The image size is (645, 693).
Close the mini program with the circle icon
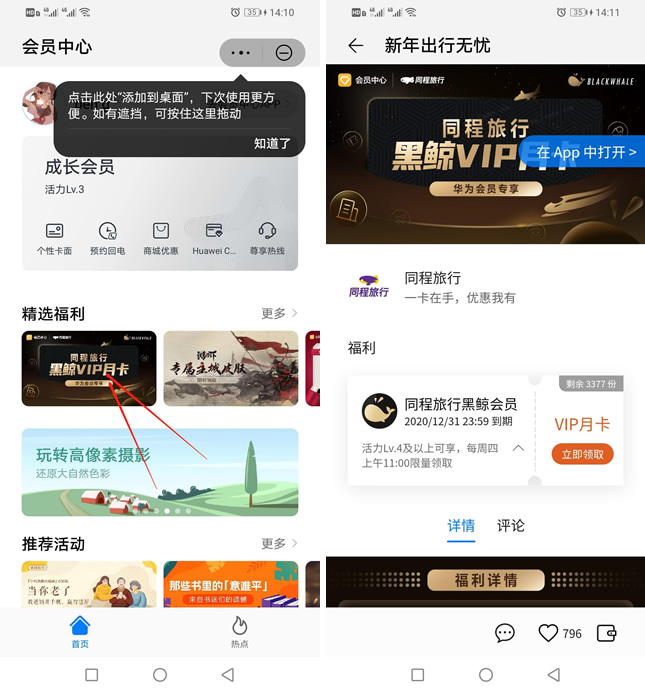(x=284, y=53)
